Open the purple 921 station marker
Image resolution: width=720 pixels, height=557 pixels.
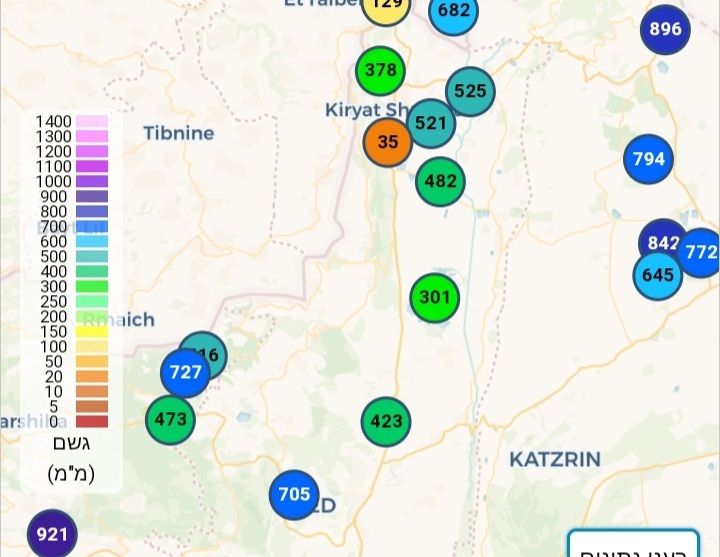coord(51,535)
